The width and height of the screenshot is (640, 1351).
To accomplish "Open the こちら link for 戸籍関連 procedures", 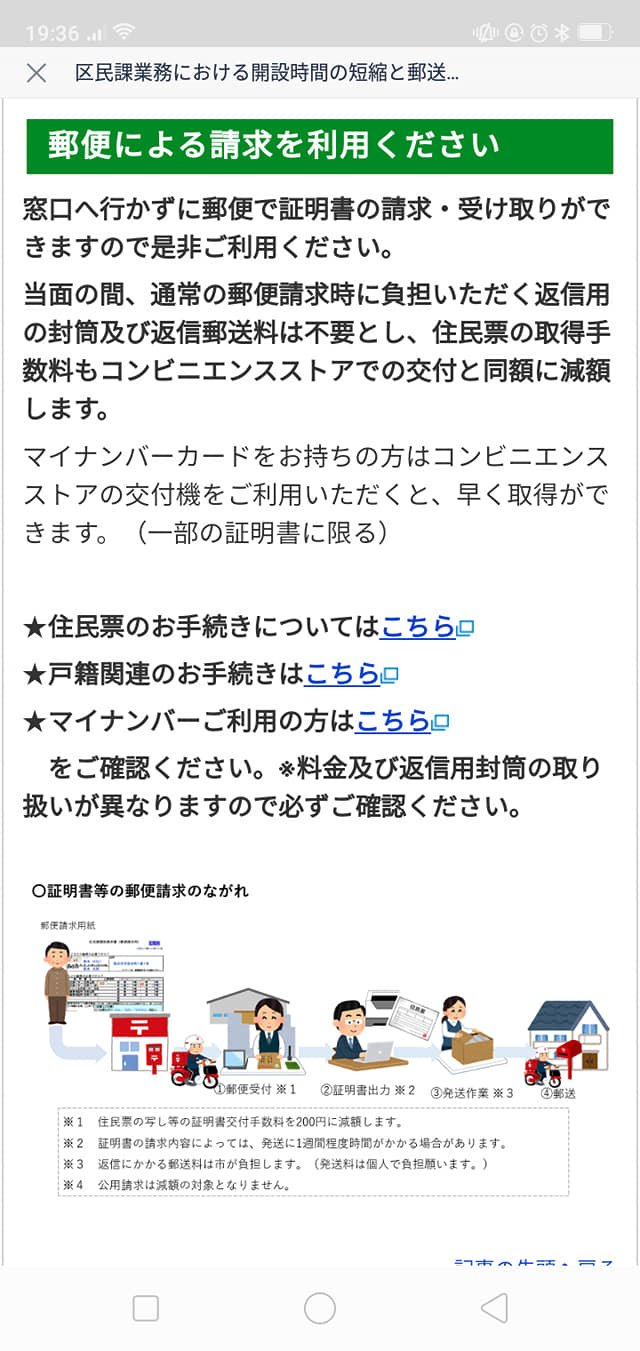I will click(x=342, y=674).
